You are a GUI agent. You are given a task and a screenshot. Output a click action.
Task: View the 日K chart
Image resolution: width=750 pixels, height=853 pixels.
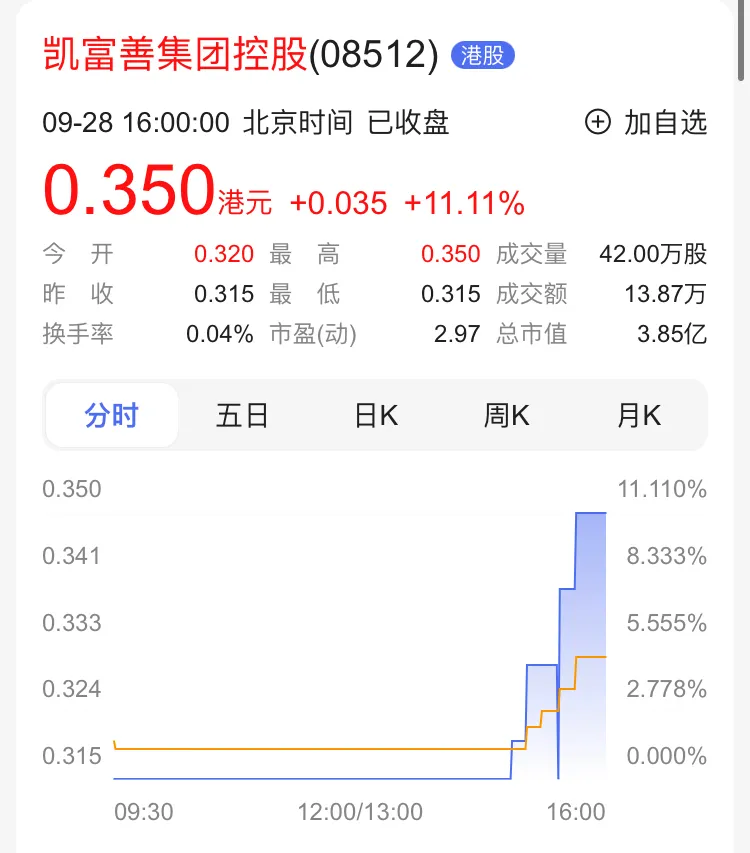click(x=376, y=415)
